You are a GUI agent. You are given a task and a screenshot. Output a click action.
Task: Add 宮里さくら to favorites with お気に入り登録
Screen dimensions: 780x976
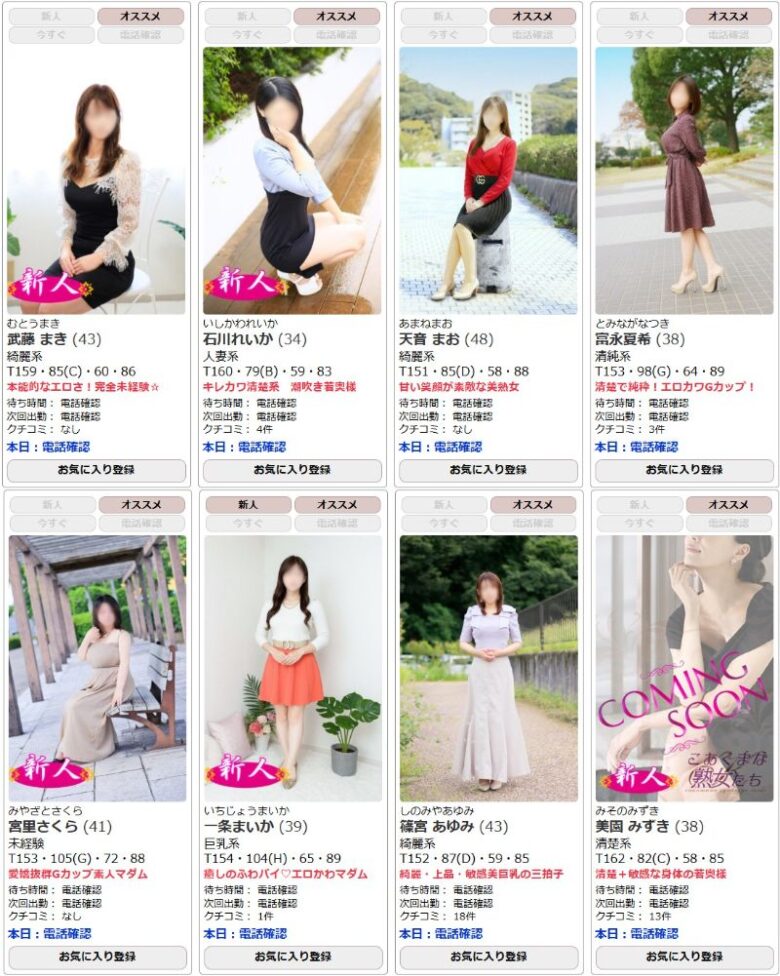97,957
